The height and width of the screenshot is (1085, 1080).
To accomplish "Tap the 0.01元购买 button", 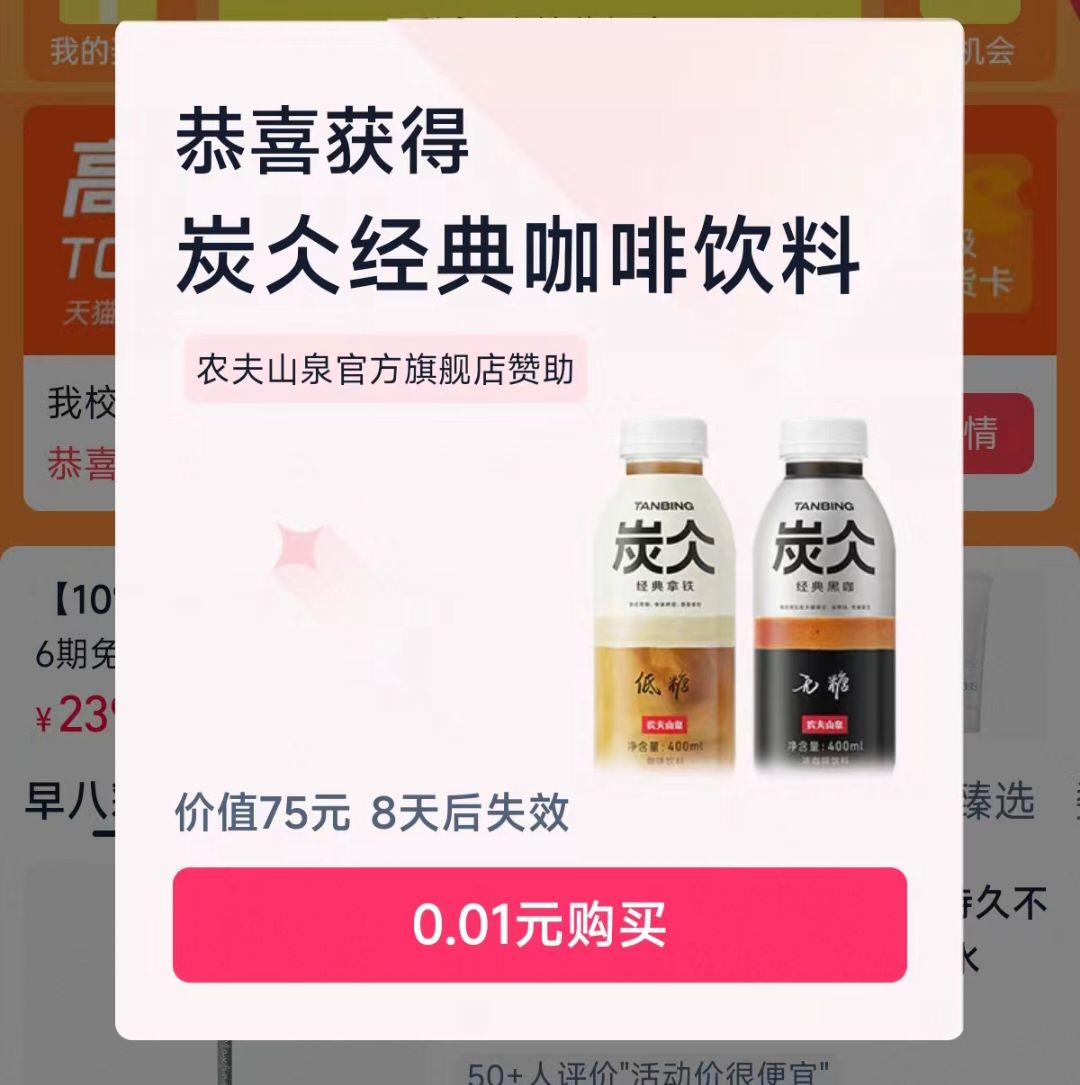I will [x=540, y=924].
